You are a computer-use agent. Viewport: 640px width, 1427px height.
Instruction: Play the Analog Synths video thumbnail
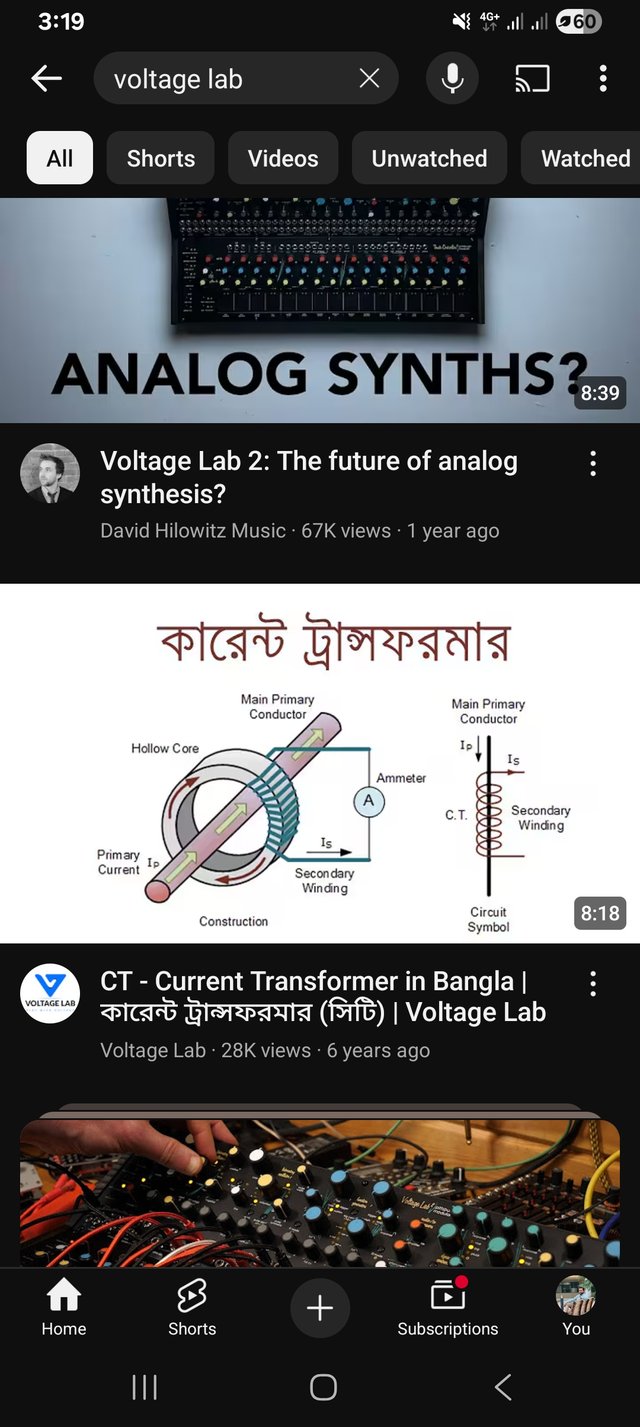tap(320, 310)
